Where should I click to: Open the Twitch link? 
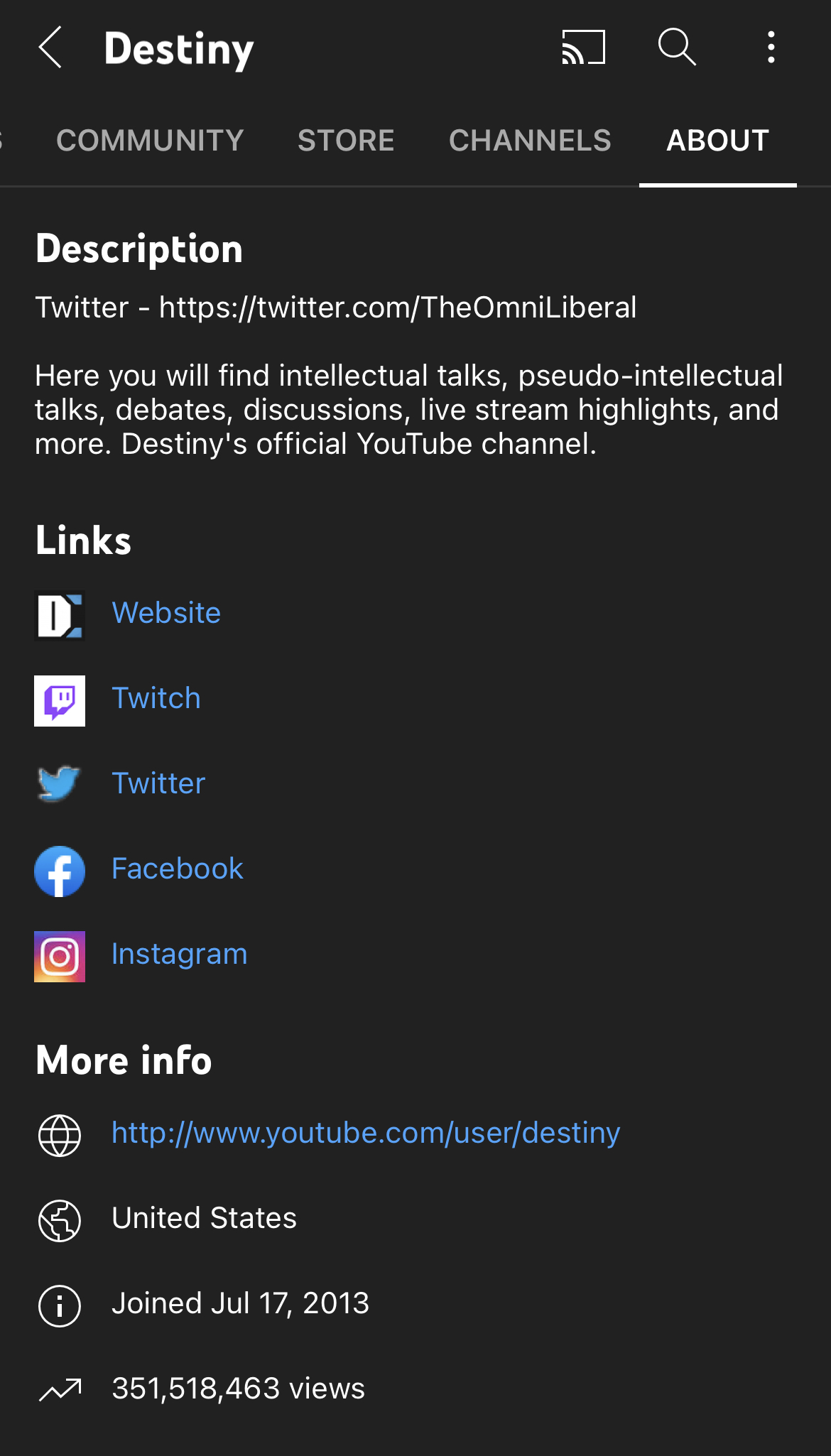(x=156, y=698)
